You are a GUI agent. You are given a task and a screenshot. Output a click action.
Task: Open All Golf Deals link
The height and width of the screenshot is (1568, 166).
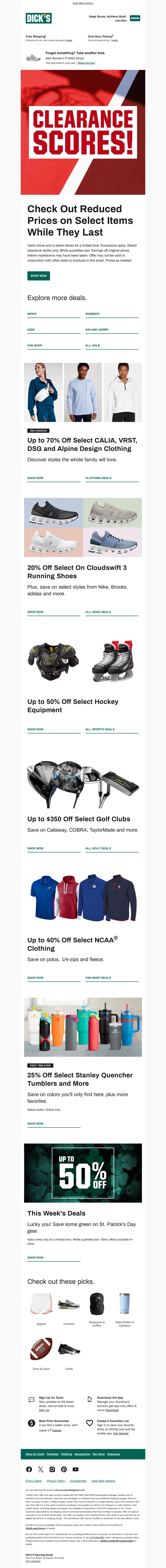(98, 848)
